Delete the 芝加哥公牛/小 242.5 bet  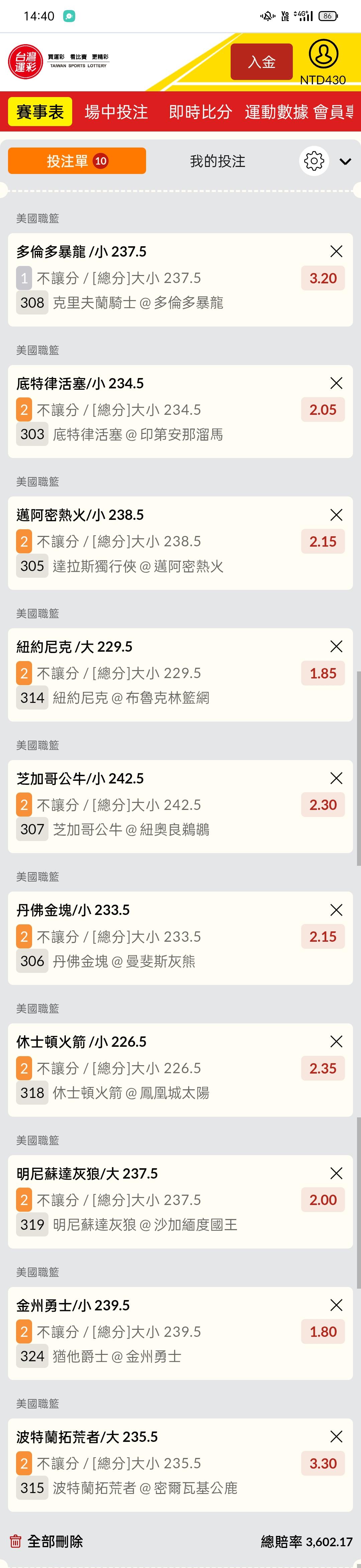click(x=336, y=778)
